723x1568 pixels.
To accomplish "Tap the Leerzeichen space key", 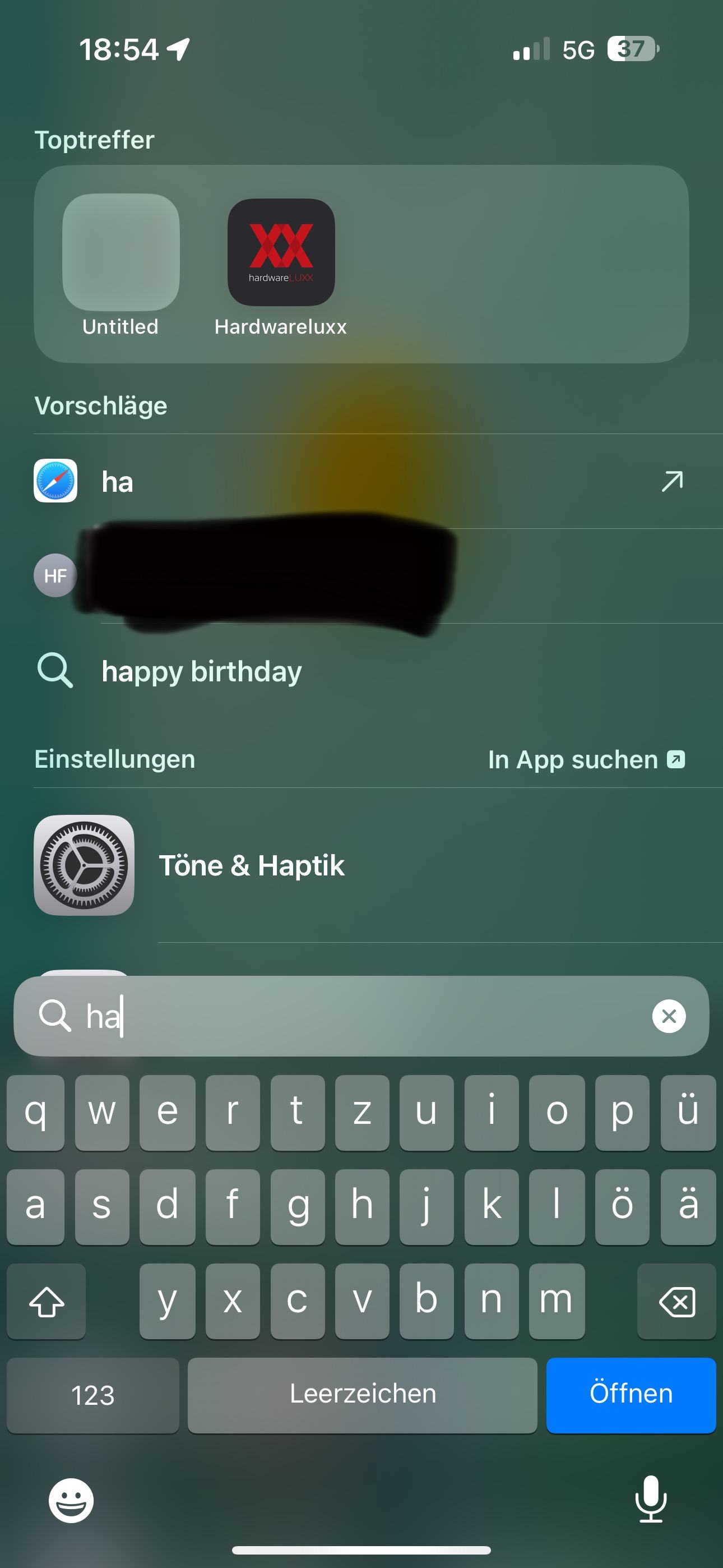I will click(362, 1395).
